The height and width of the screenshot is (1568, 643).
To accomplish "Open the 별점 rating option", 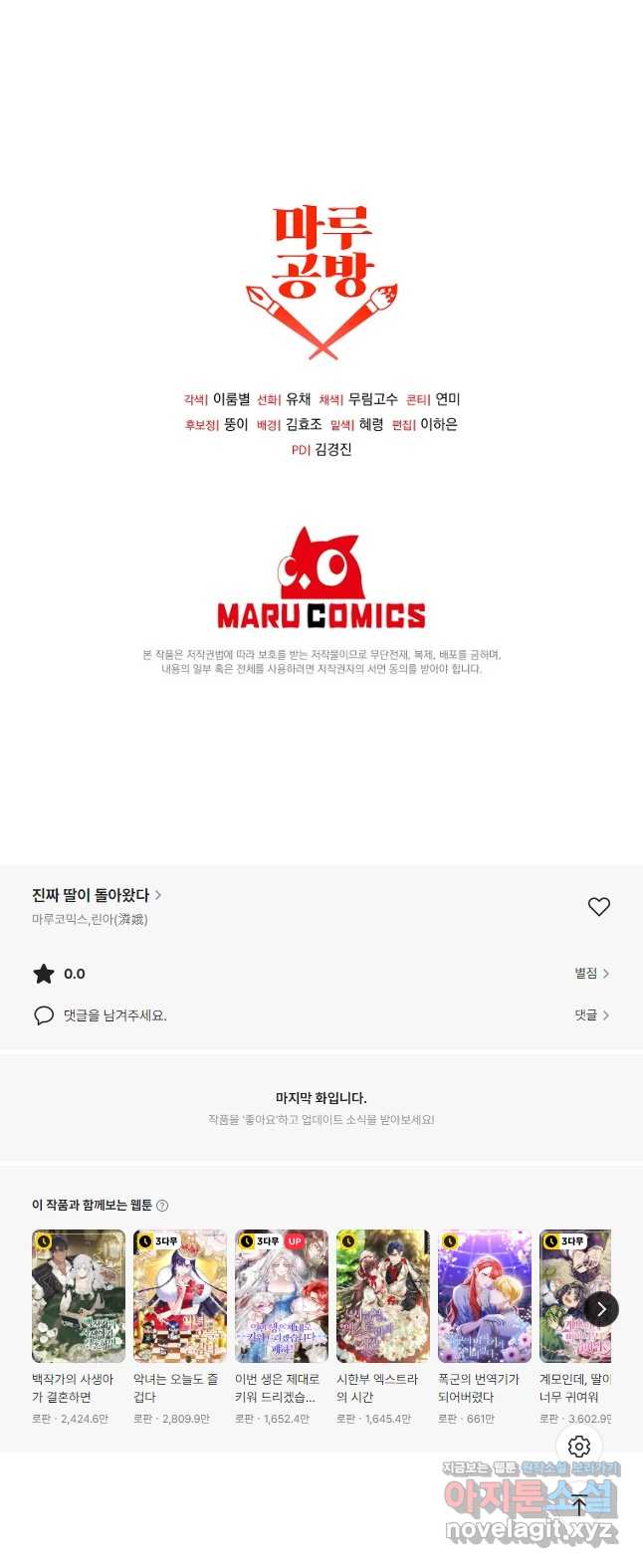I will [x=591, y=974].
